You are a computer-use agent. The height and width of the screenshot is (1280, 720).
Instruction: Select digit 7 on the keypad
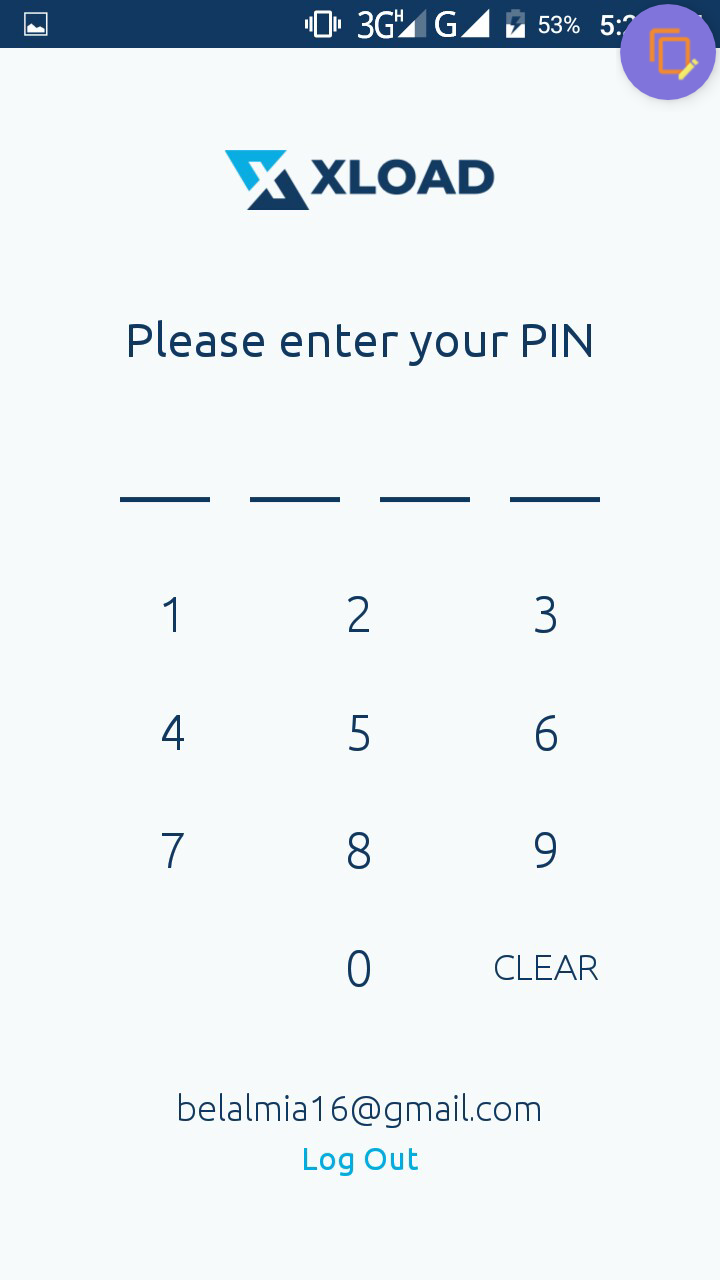(x=173, y=851)
